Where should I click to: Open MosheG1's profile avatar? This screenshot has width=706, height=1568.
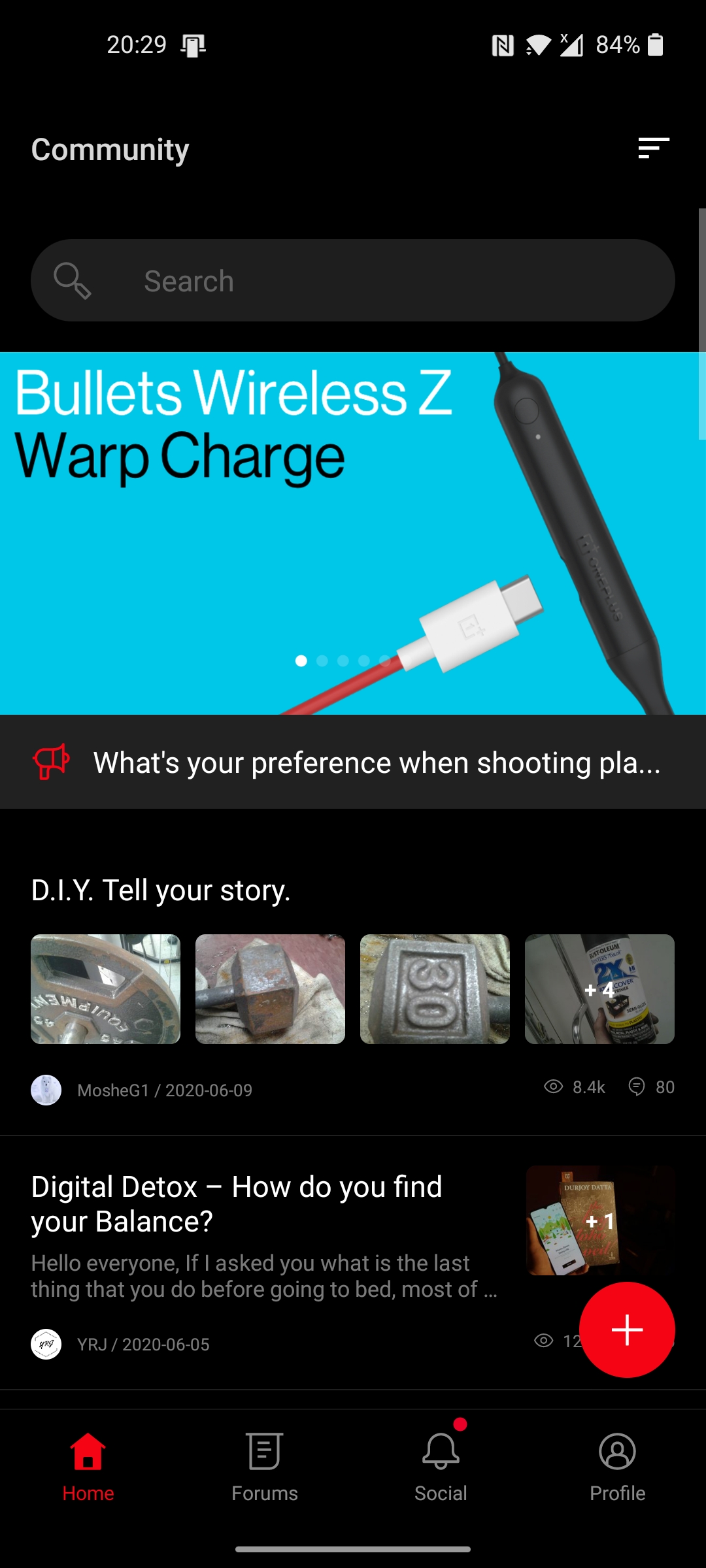tap(46, 1090)
